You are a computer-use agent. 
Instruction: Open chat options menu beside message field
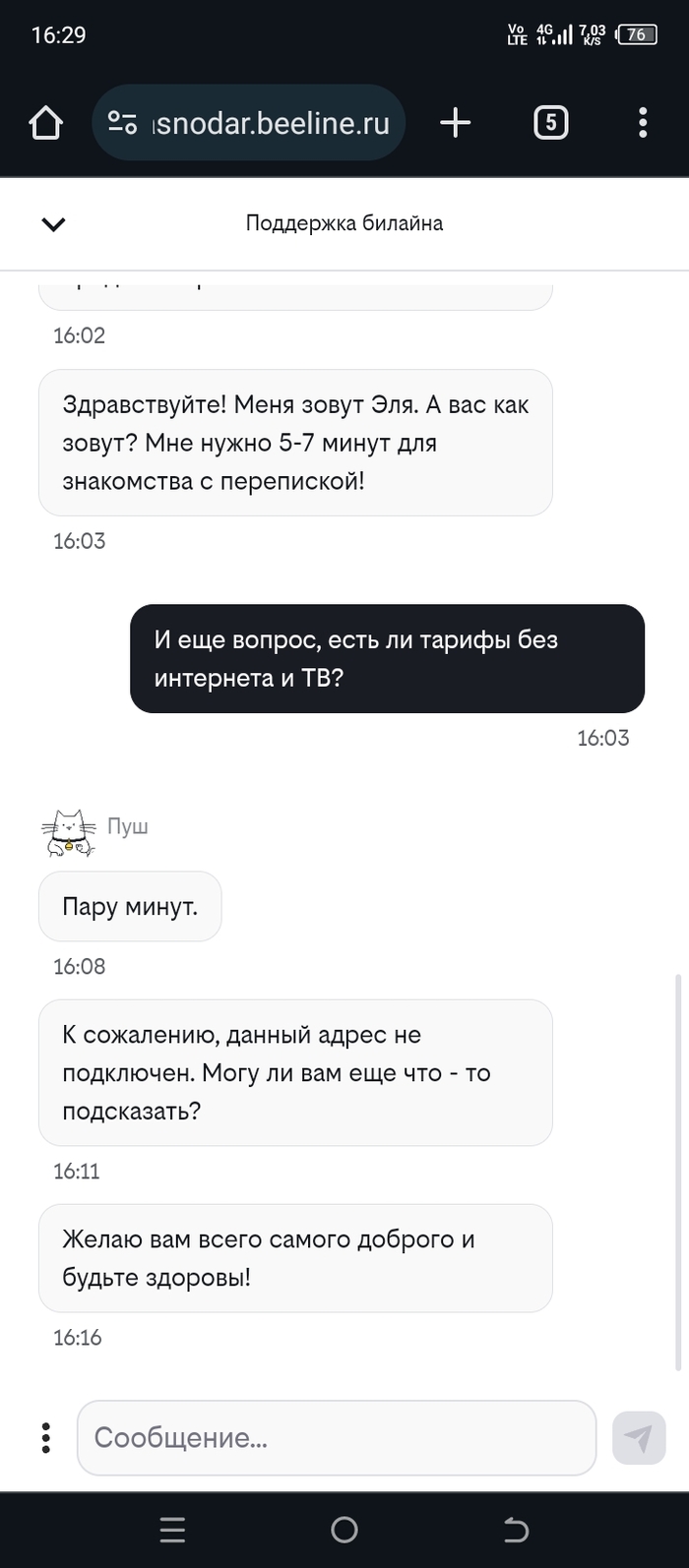45,1437
